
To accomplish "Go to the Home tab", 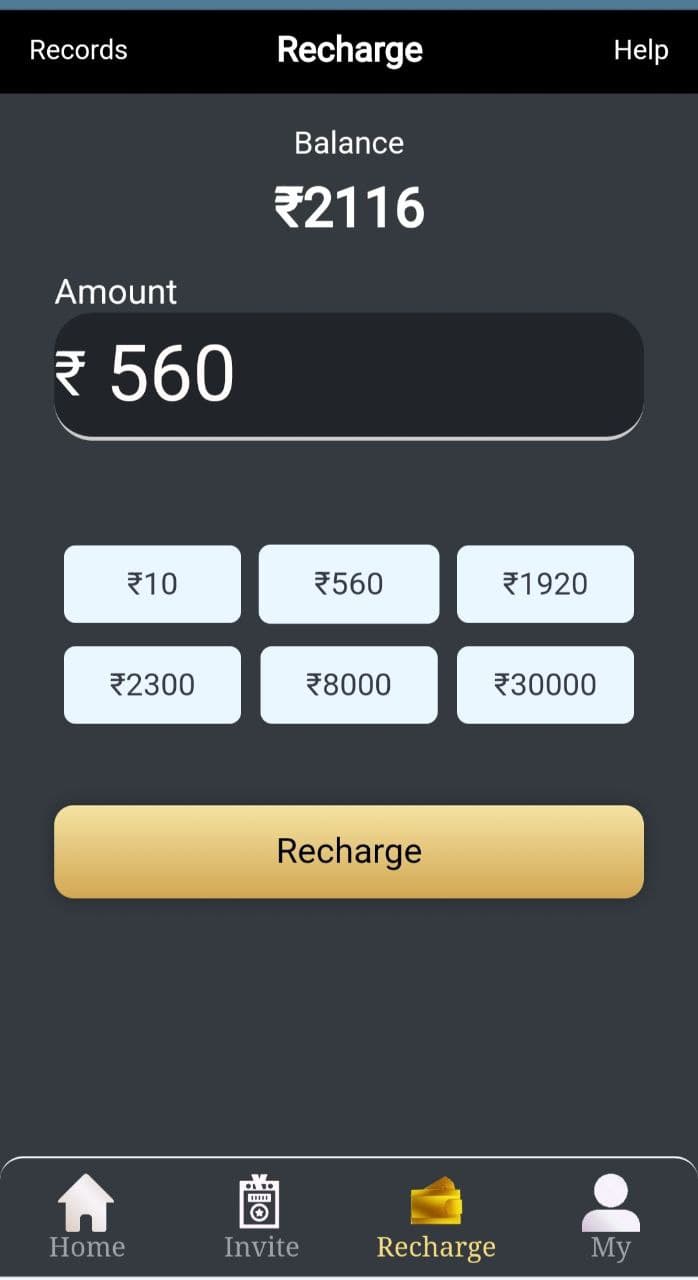I will click(87, 1217).
